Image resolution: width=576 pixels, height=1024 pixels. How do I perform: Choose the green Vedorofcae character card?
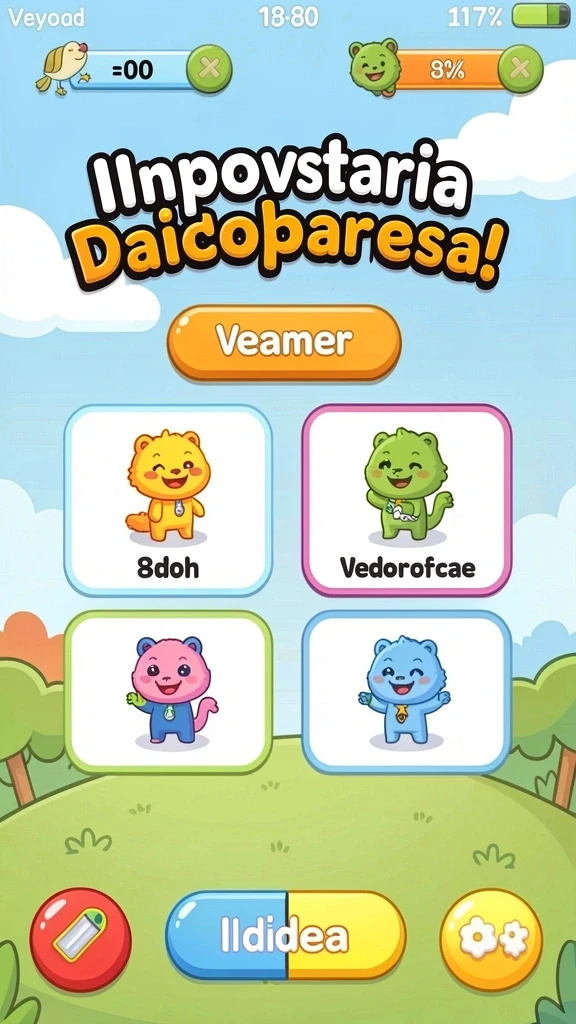tap(407, 500)
